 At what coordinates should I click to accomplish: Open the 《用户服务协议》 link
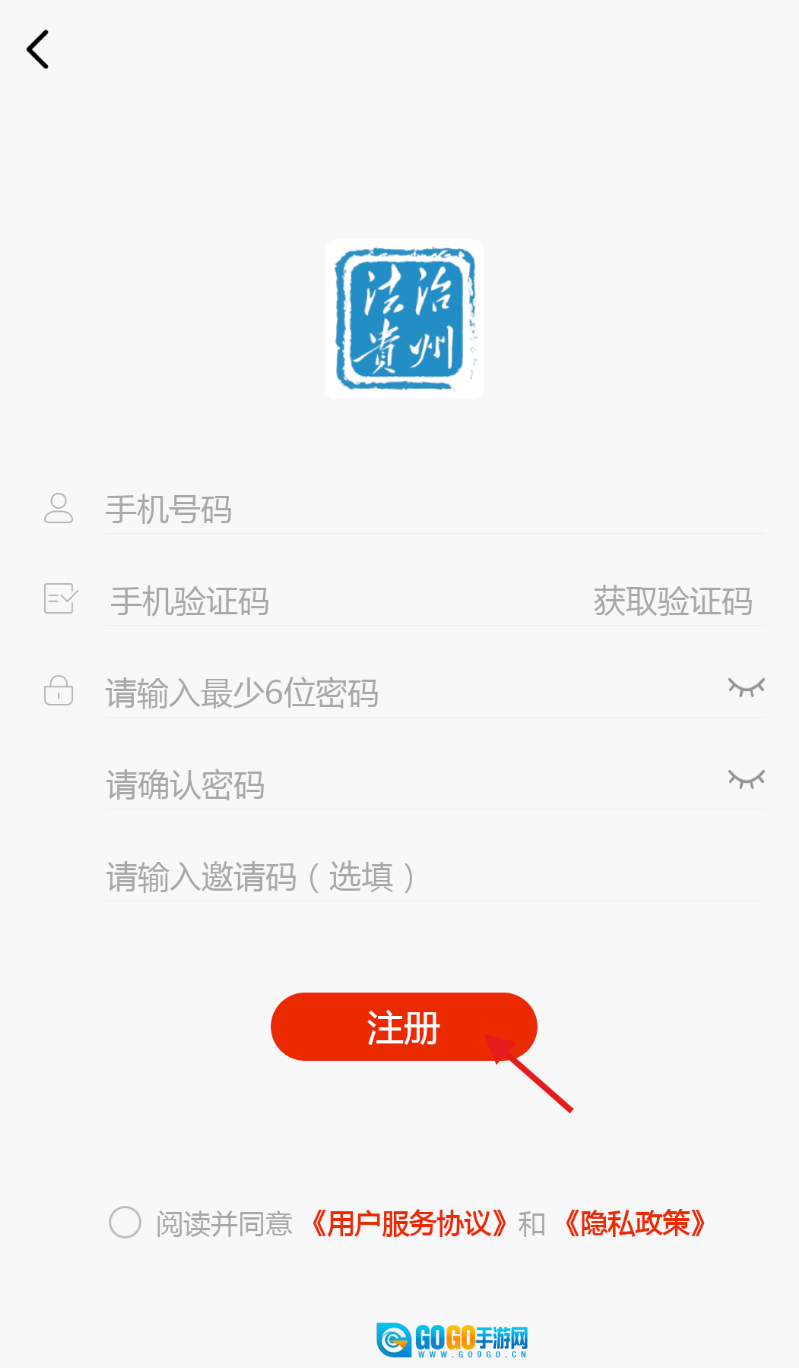click(410, 1223)
